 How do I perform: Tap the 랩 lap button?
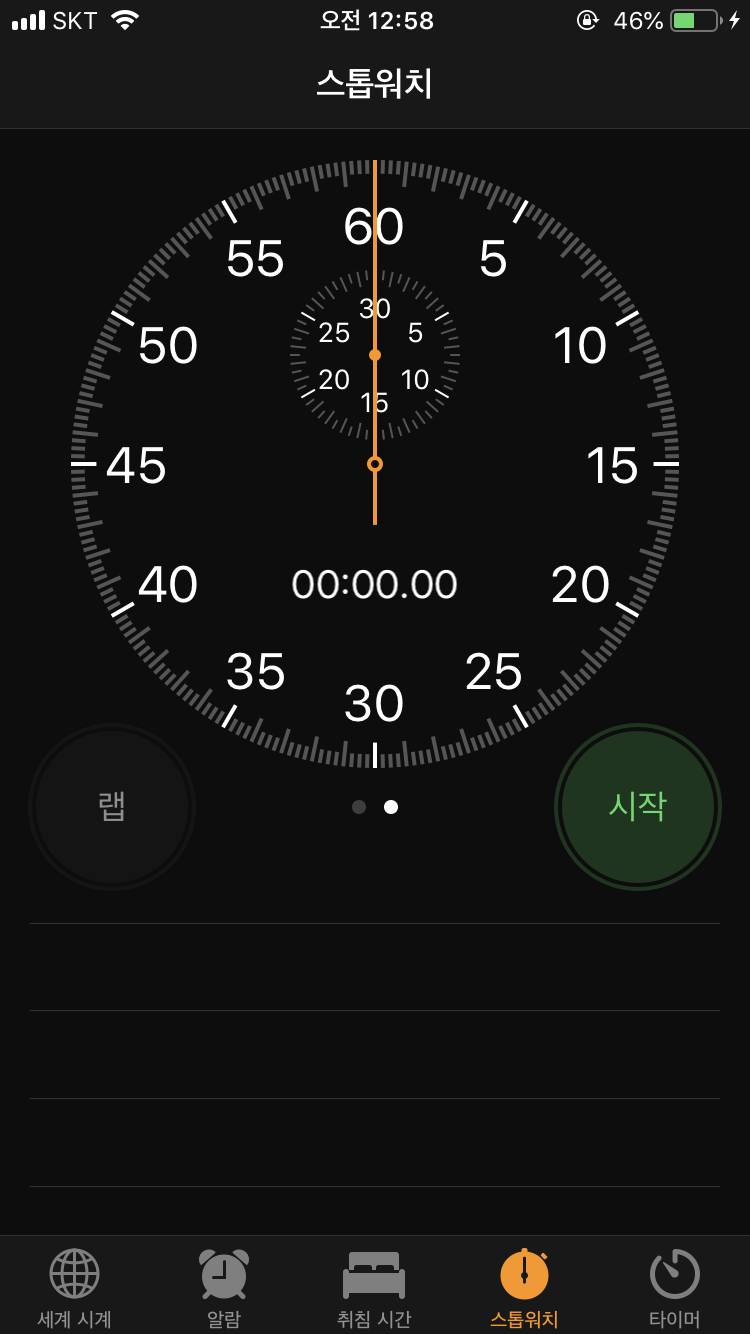pyautogui.click(x=112, y=806)
